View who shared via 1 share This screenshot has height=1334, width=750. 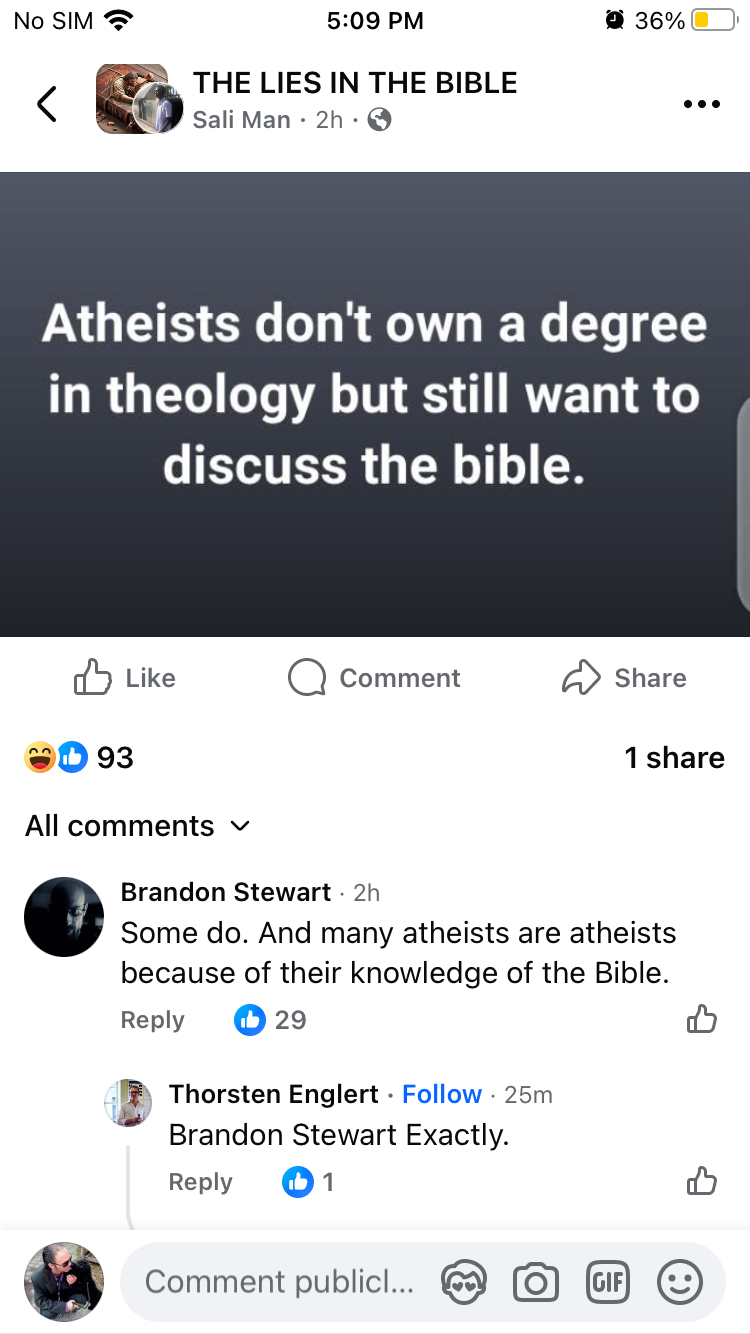674,757
